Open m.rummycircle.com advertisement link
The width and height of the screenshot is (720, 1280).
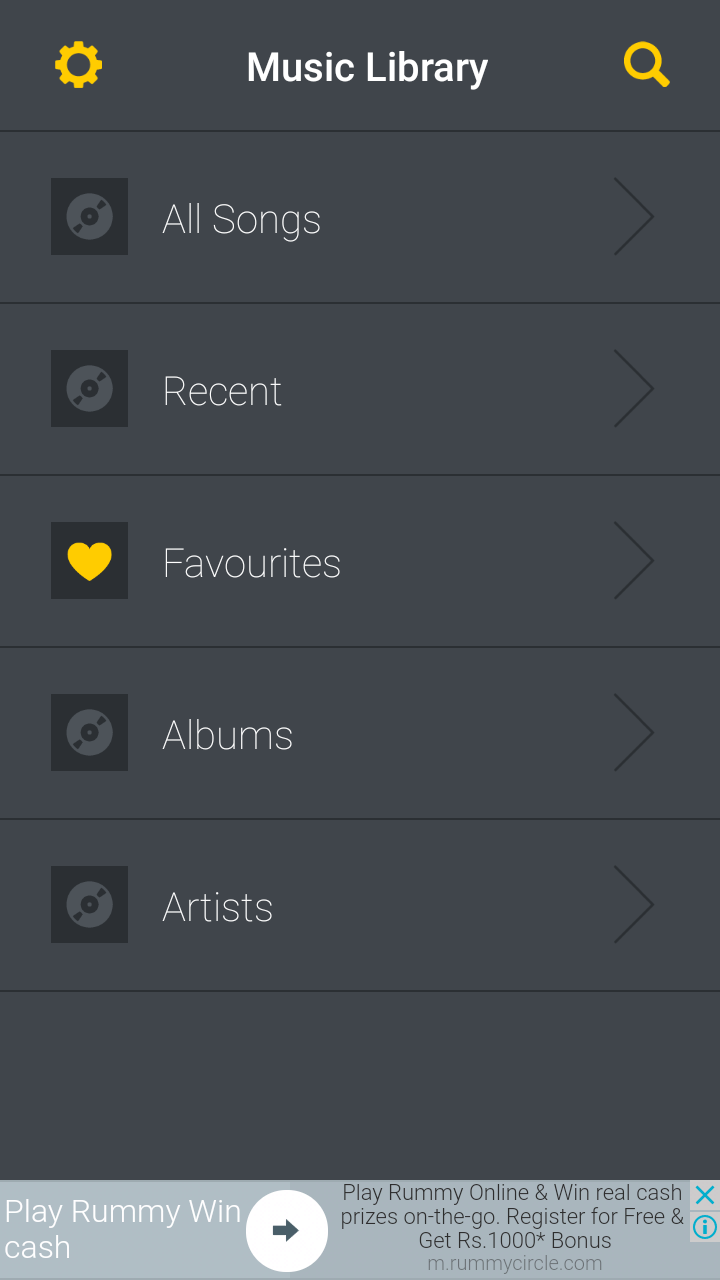[513, 1262]
